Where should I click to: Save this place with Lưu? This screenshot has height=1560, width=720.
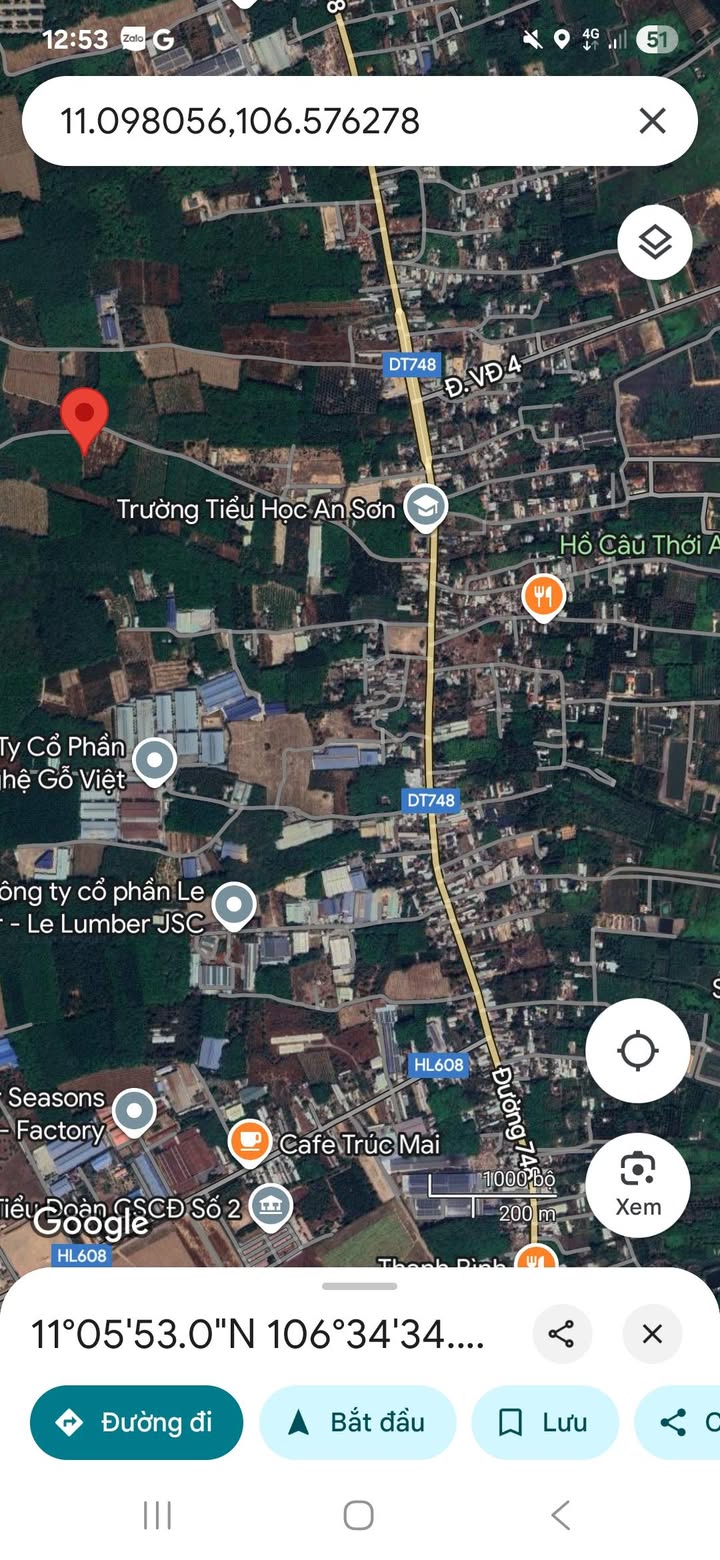545,1422
